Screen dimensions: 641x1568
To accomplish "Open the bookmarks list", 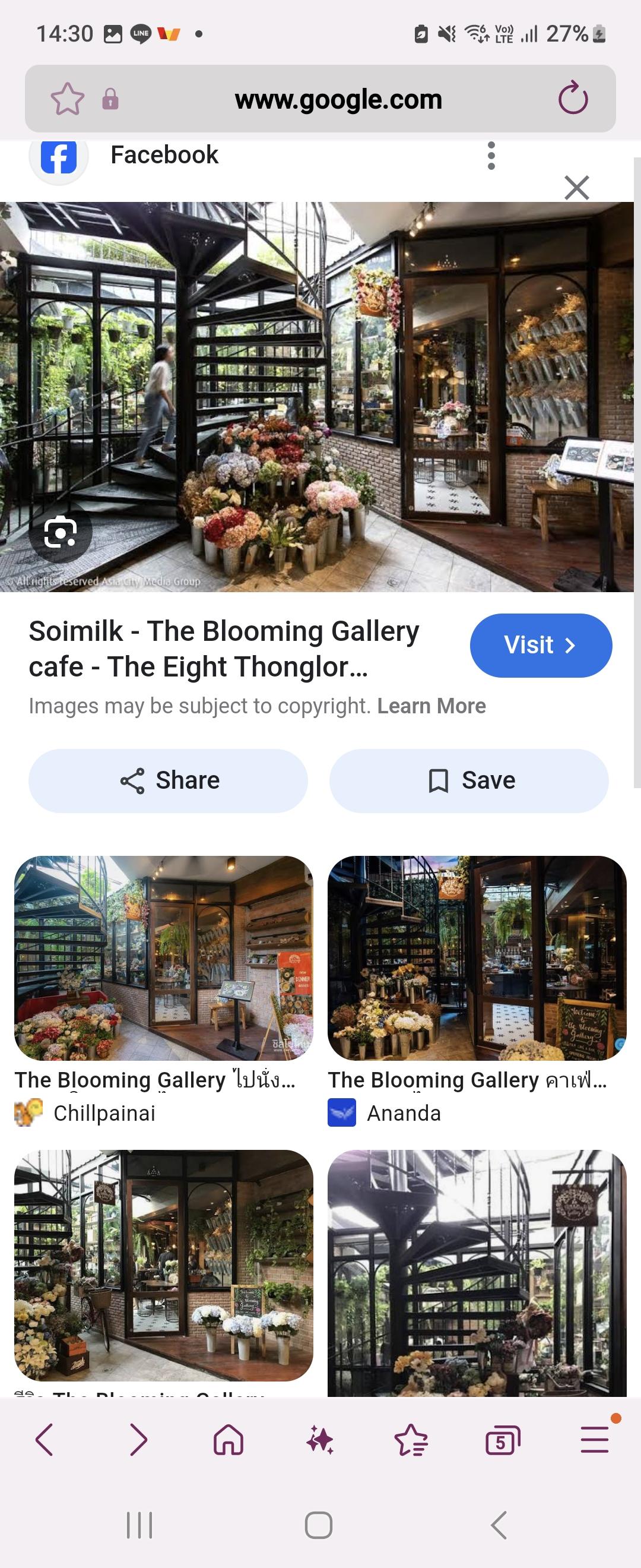I will (411, 1440).
